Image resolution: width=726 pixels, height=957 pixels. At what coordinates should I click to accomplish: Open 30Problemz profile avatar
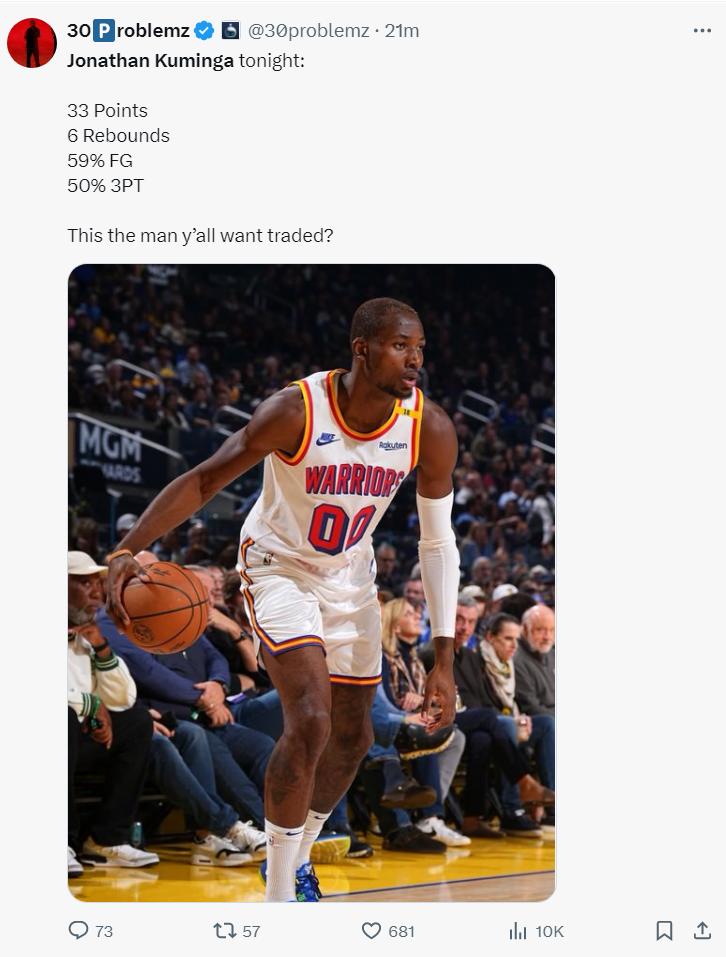(32, 43)
